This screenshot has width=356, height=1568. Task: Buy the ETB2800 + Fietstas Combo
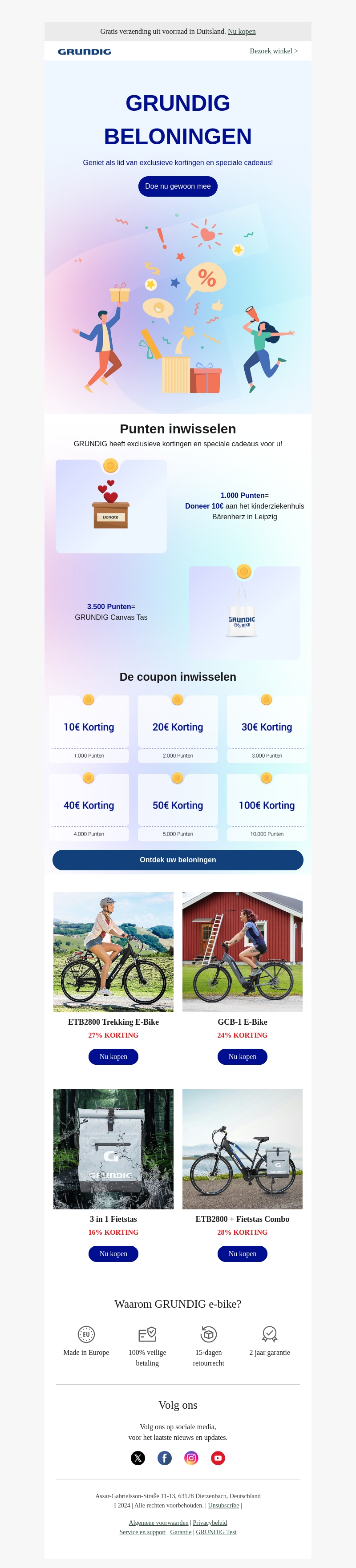coord(242,1254)
